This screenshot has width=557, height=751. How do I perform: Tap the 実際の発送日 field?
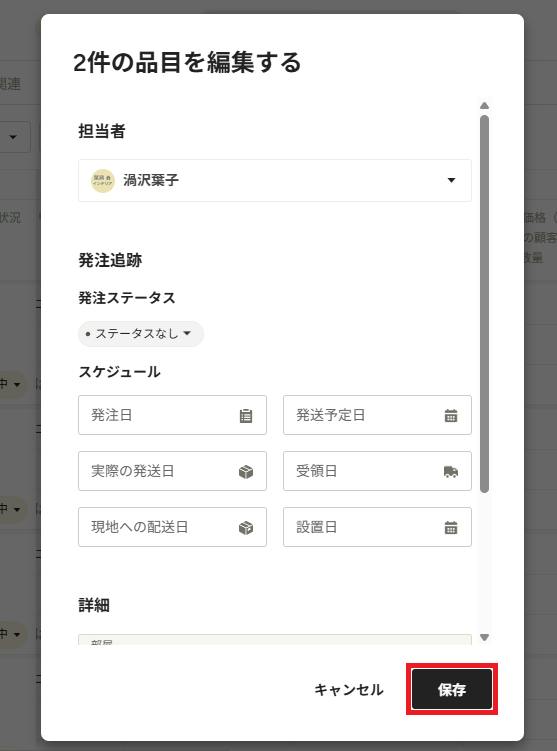(172, 471)
